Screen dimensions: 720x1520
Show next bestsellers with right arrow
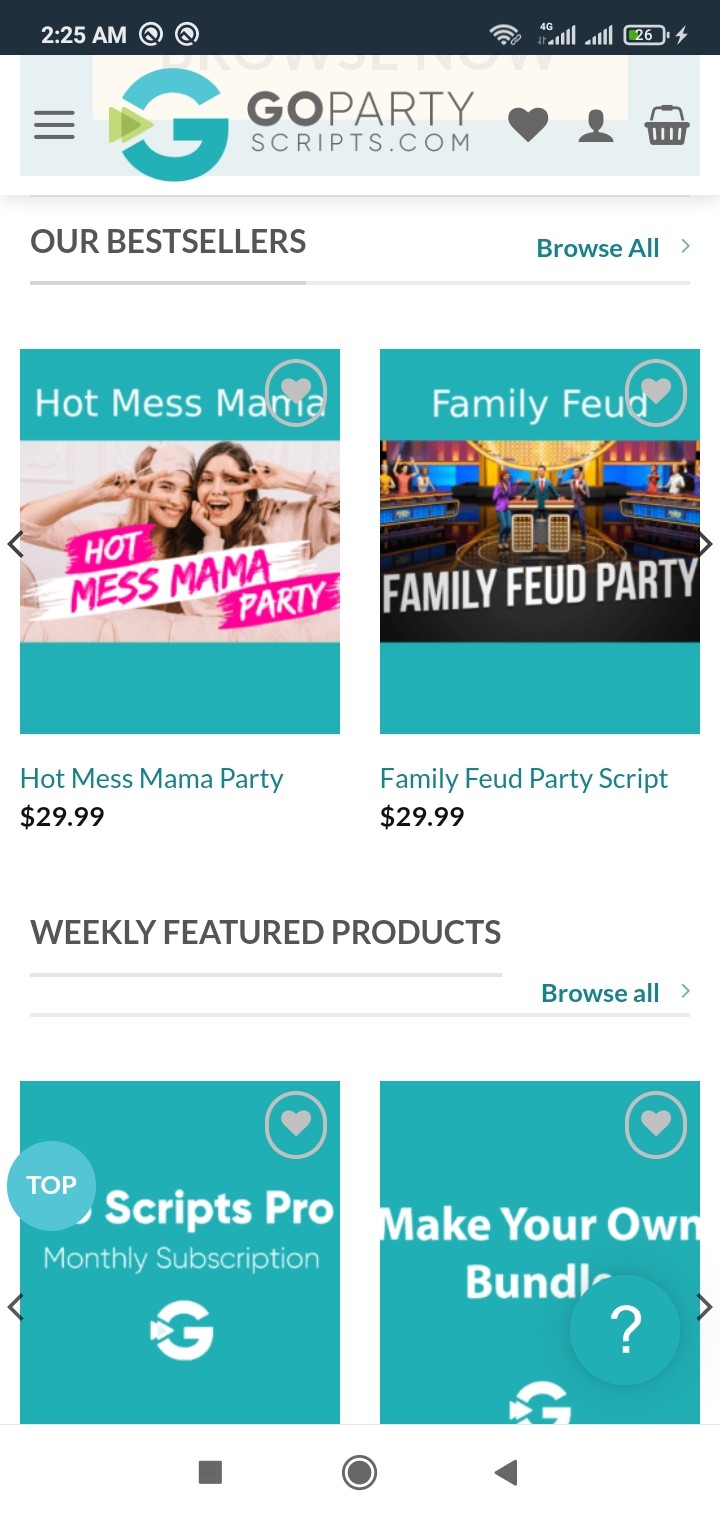(705, 544)
